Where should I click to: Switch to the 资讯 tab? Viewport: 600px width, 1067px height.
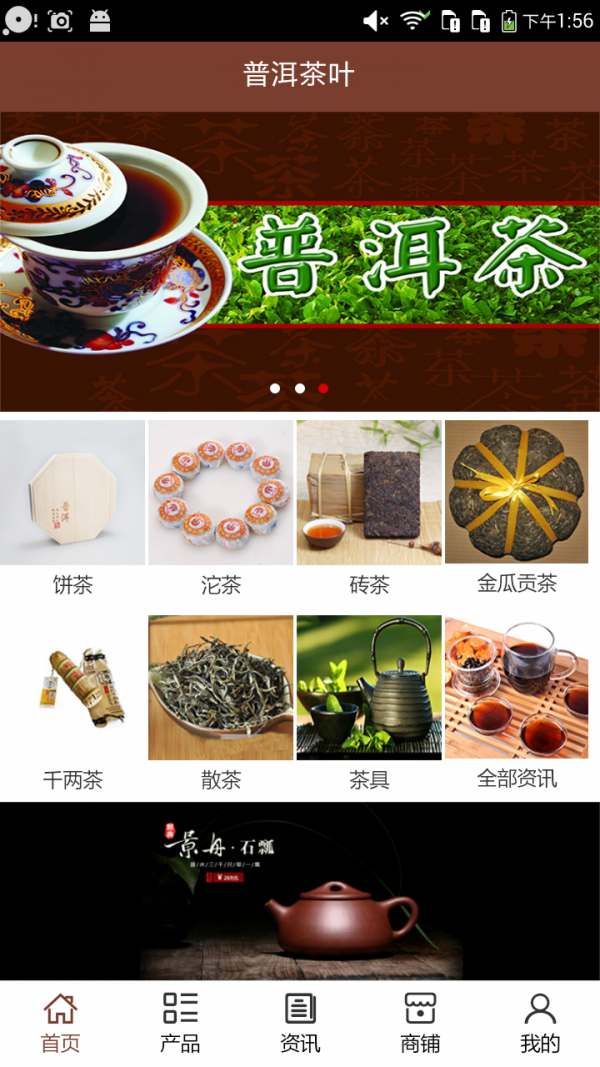coord(300,1022)
